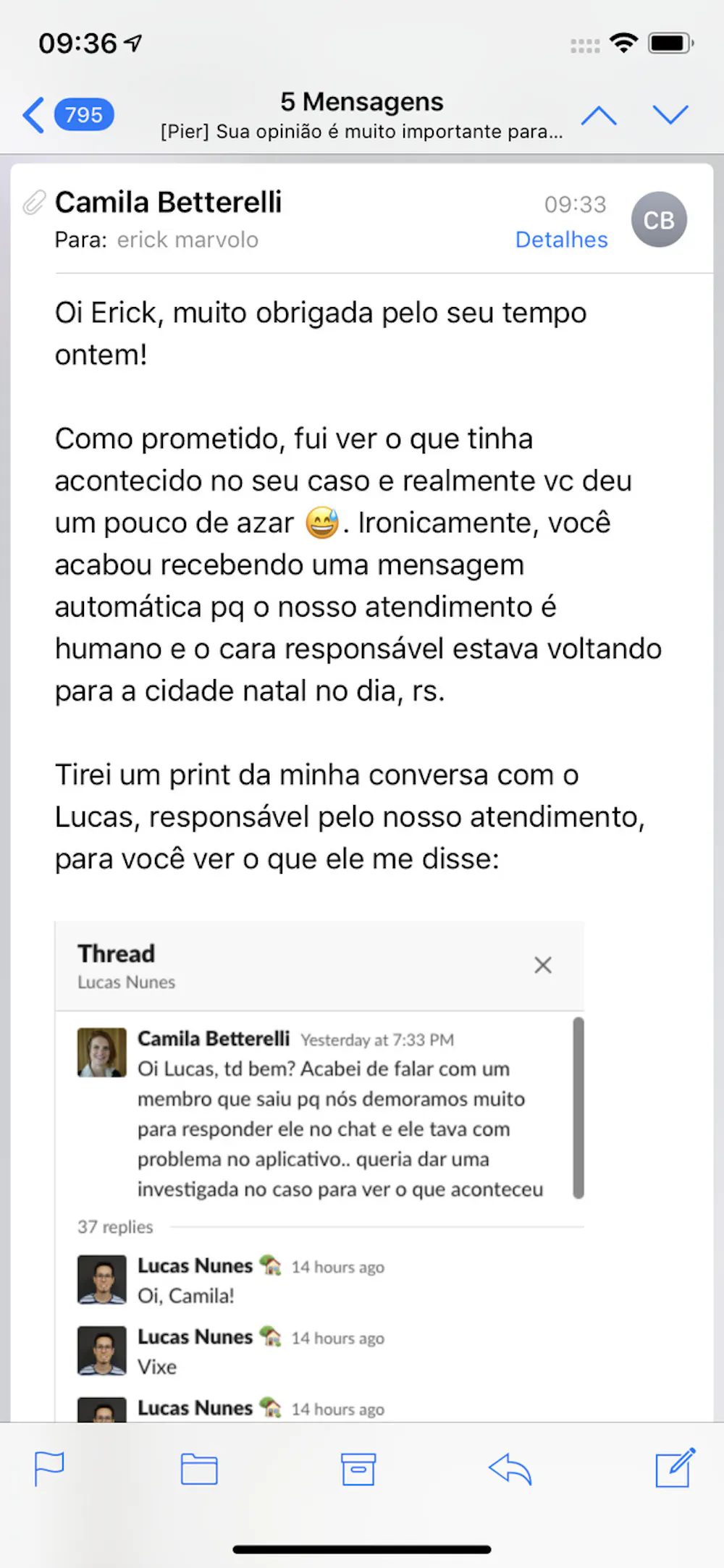The height and width of the screenshot is (1568, 724).
Task: Jump to the previous message with the up arrow
Action: [599, 116]
